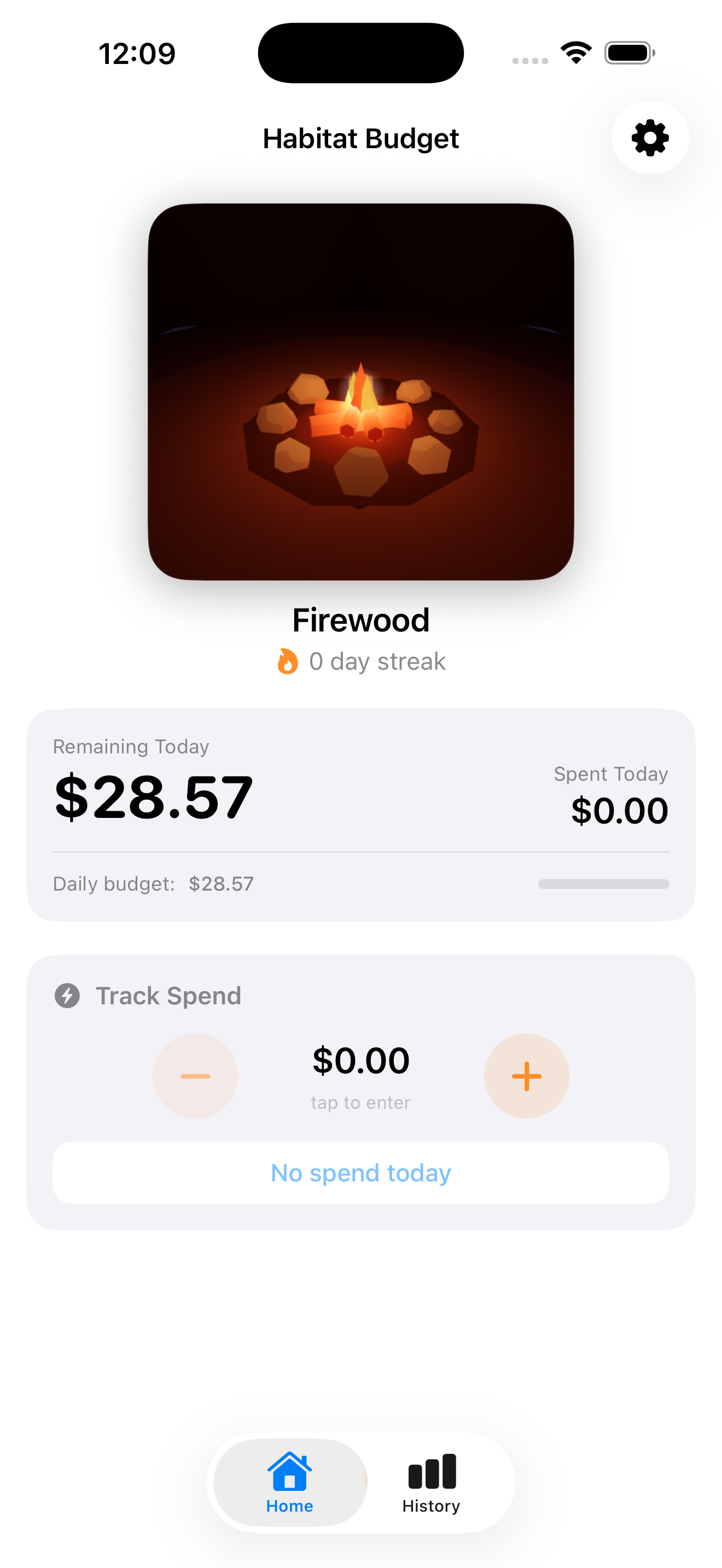Click the Spent Today value
Viewport: 722px width, 1568px height.
[619, 810]
